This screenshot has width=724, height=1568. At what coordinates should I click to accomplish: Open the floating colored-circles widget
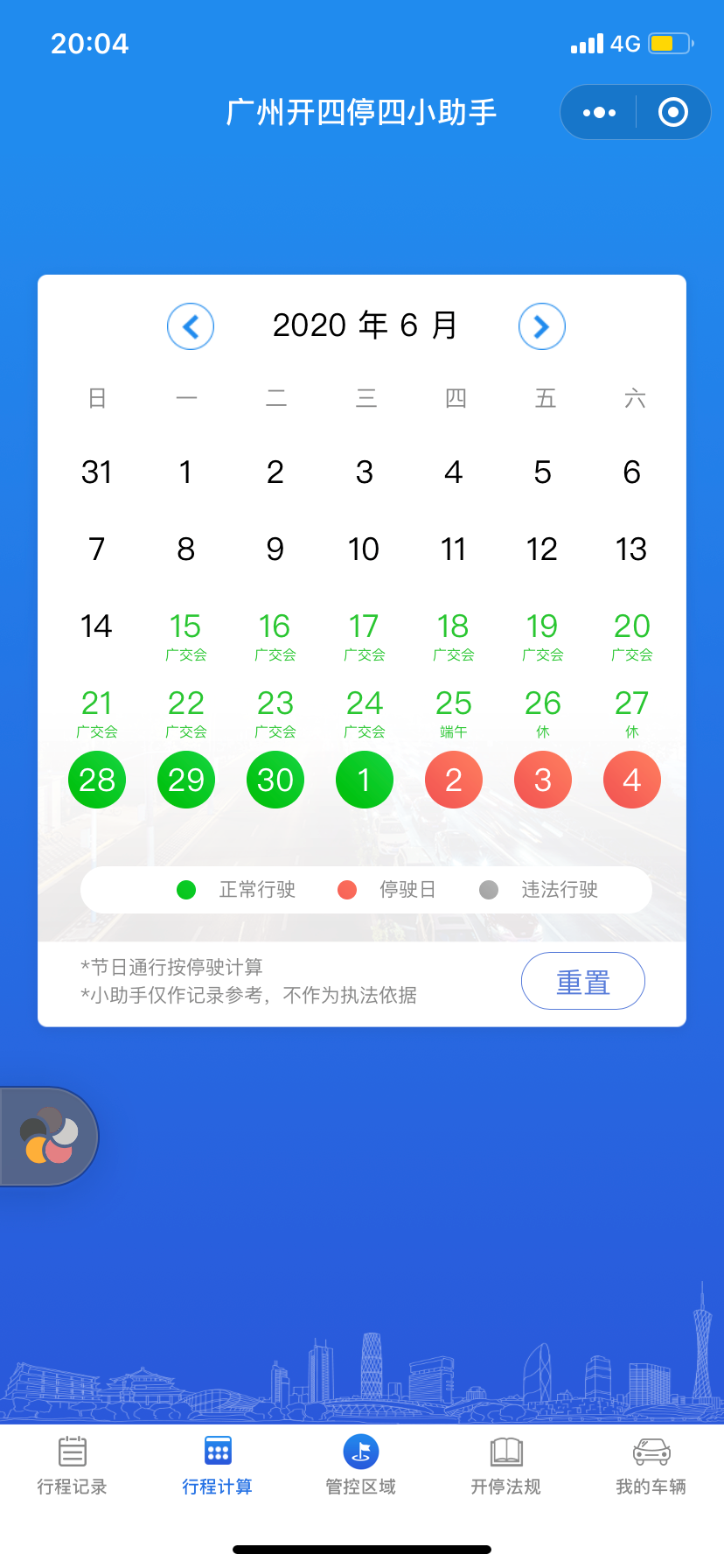50,1136
